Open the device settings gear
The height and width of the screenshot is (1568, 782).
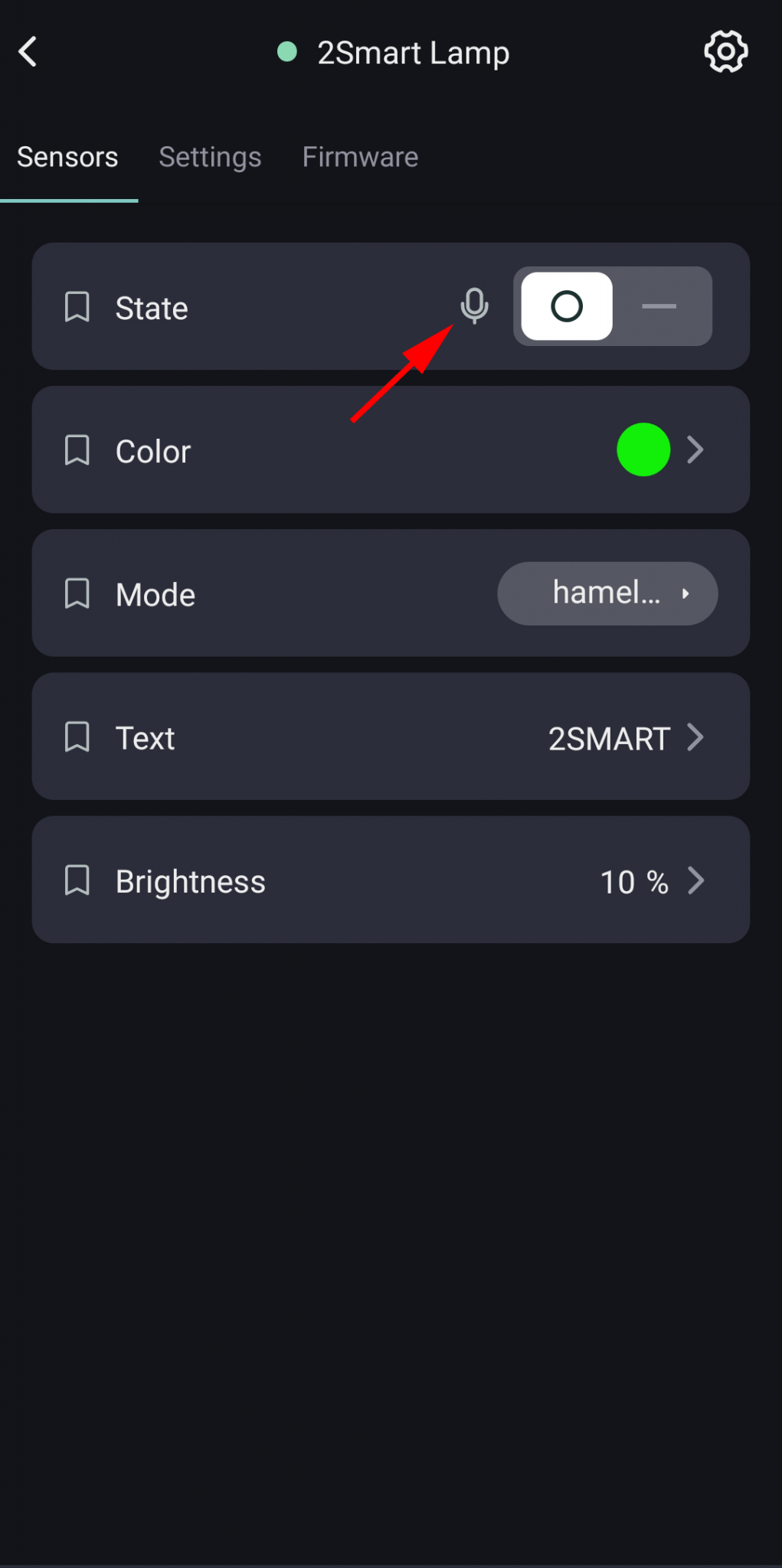(x=725, y=51)
